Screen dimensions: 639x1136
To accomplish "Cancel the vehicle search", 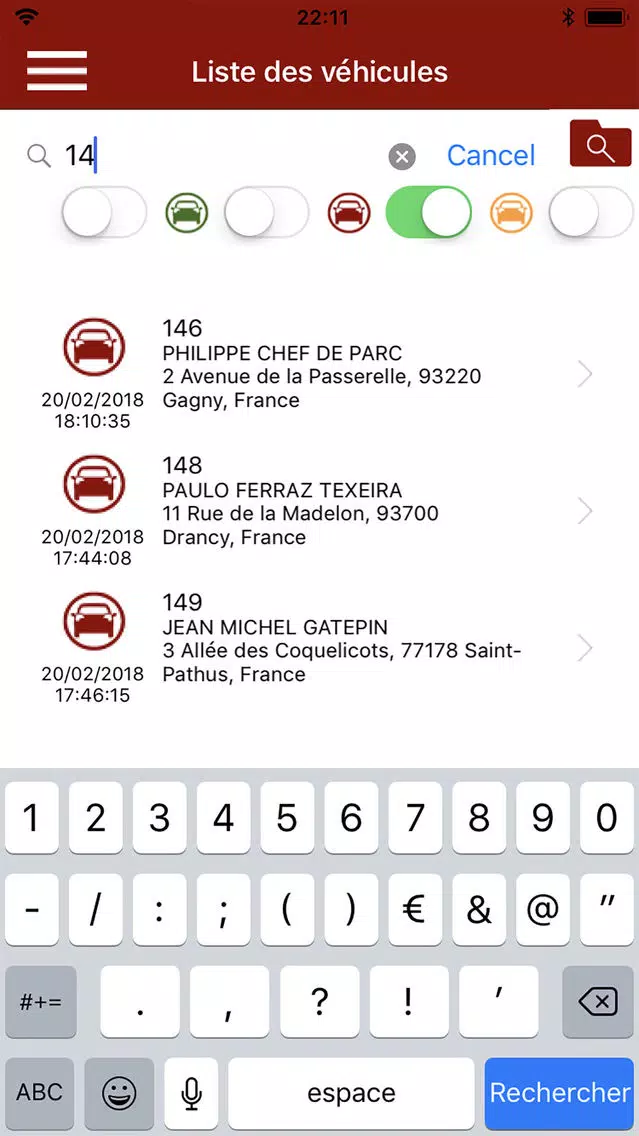I will click(491, 155).
